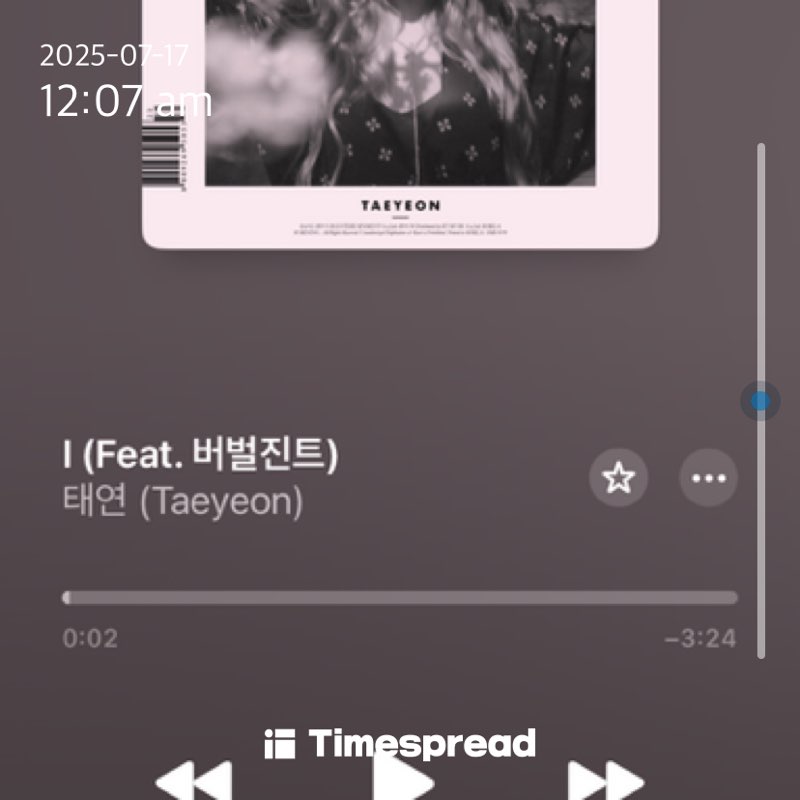Tap the vertical slider's blue knob
This screenshot has width=800, height=800.
coord(761,402)
